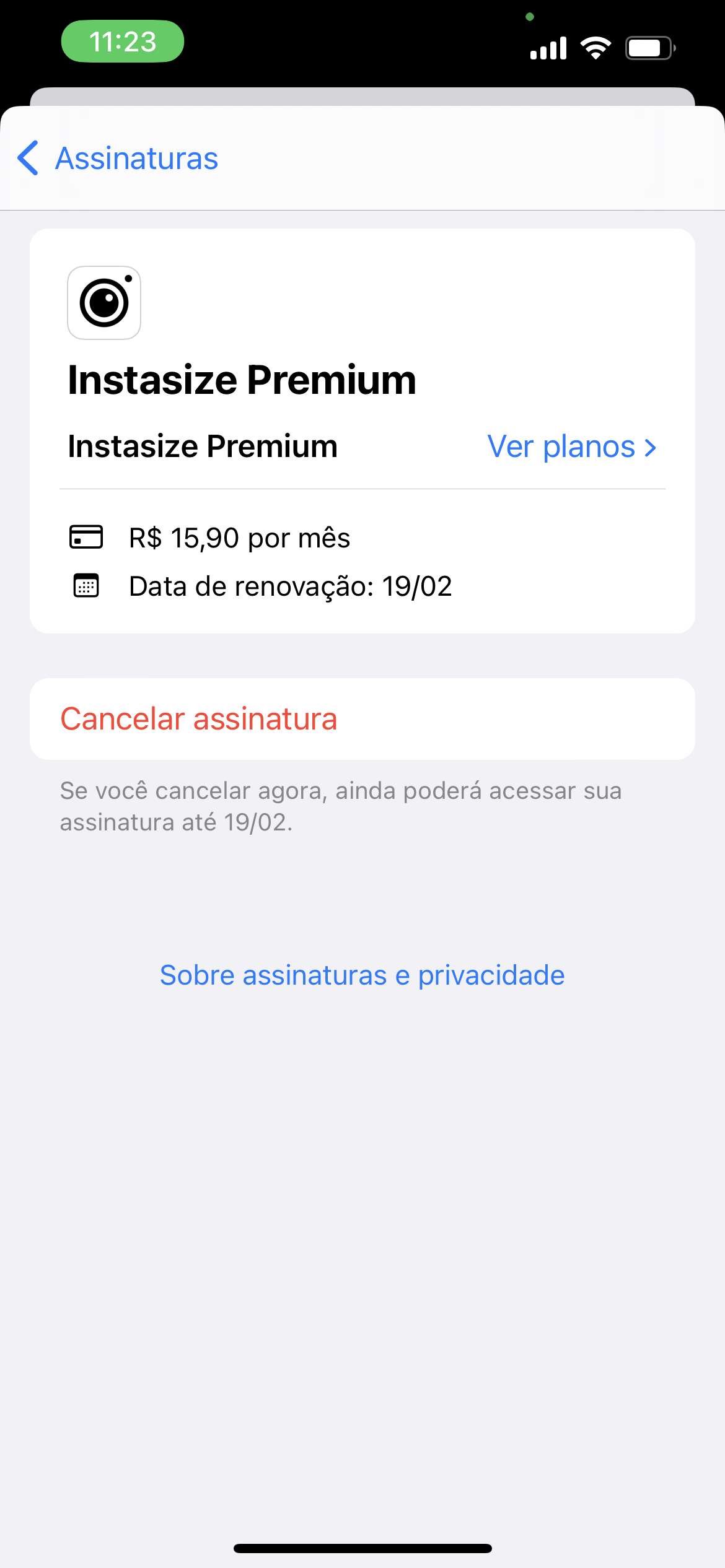Go back to Assinaturas
725x1568 pixels.
pos(118,159)
